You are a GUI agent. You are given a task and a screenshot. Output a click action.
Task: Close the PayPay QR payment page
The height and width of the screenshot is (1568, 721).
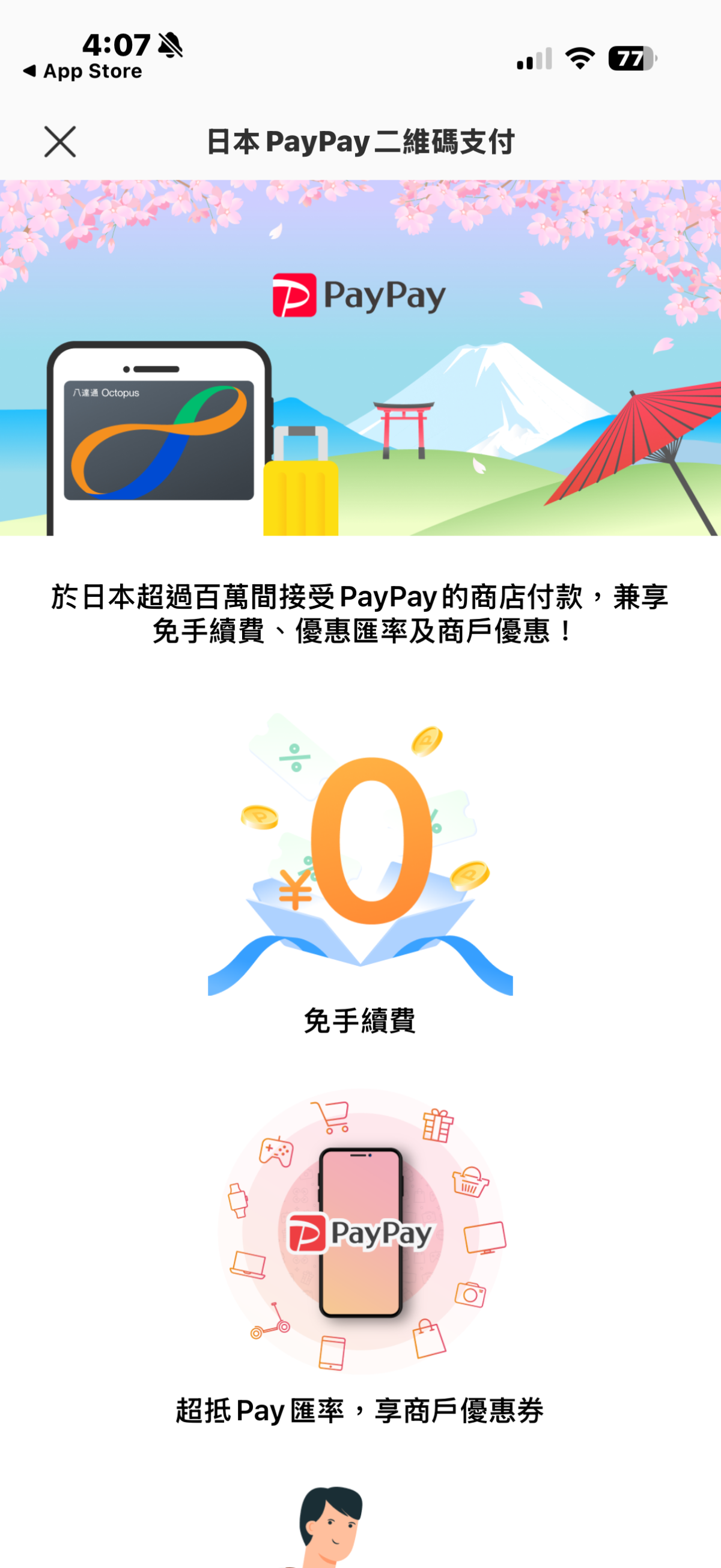point(59,141)
